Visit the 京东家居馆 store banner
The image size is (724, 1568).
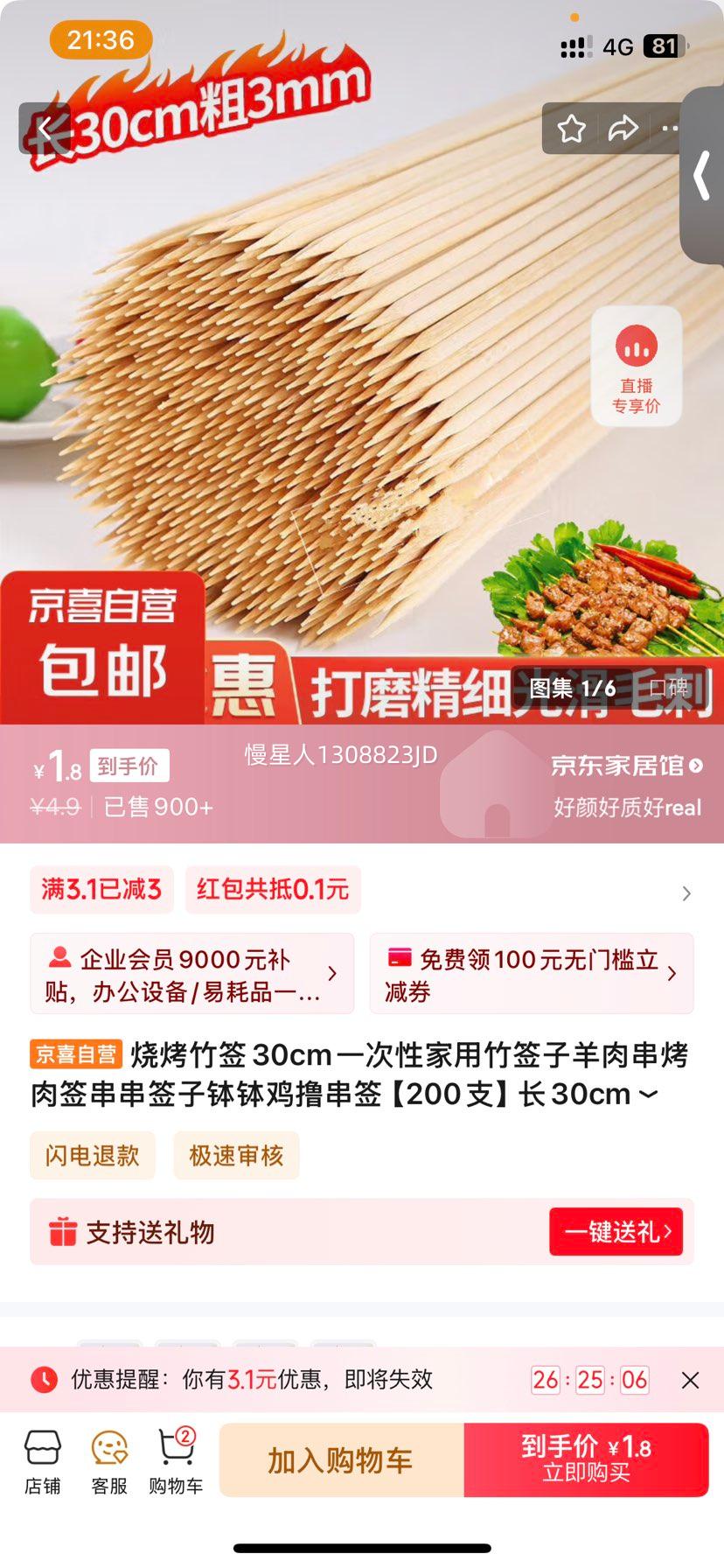(x=626, y=766)
